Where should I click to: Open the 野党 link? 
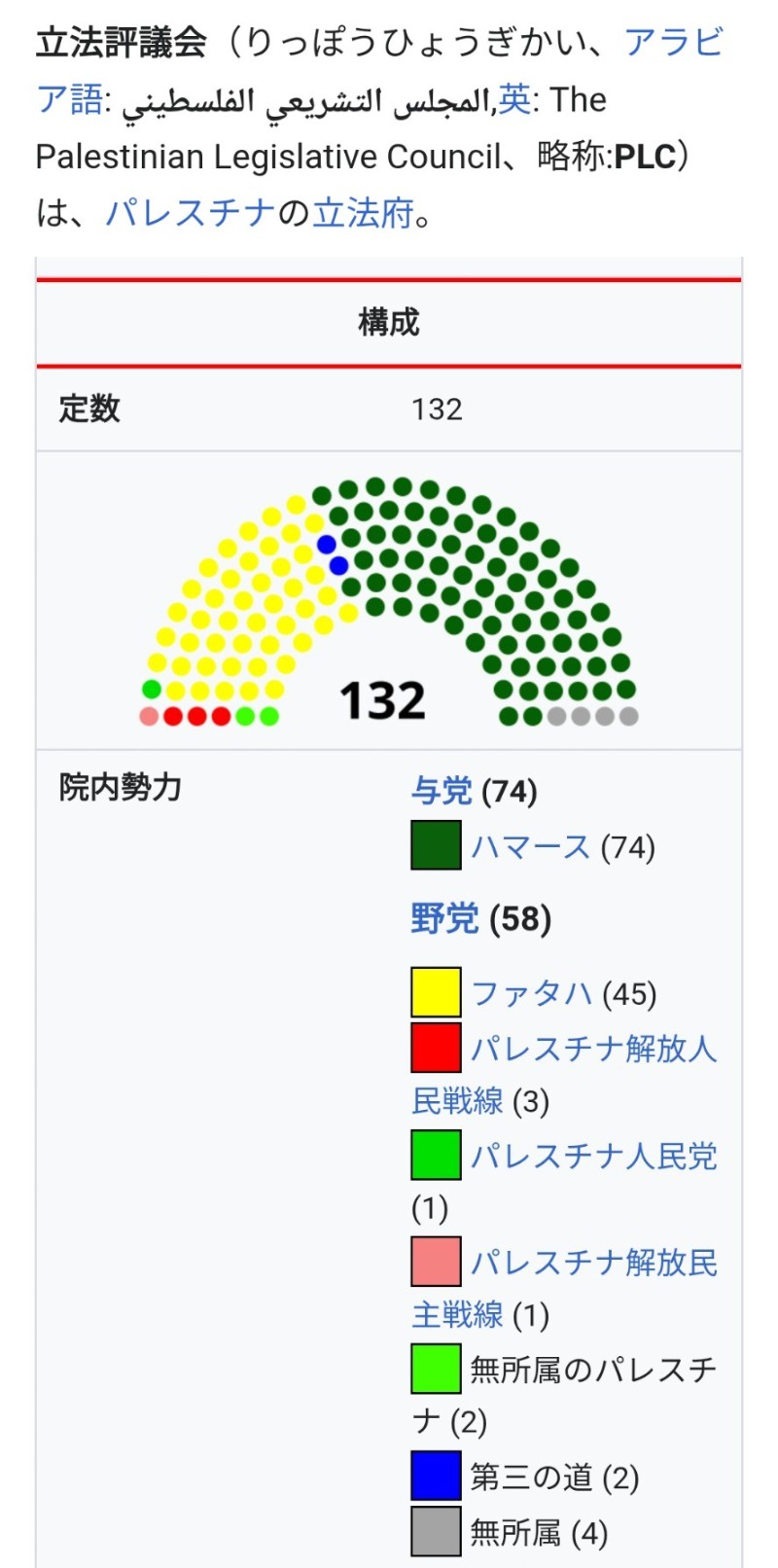(x=445, y=918)
